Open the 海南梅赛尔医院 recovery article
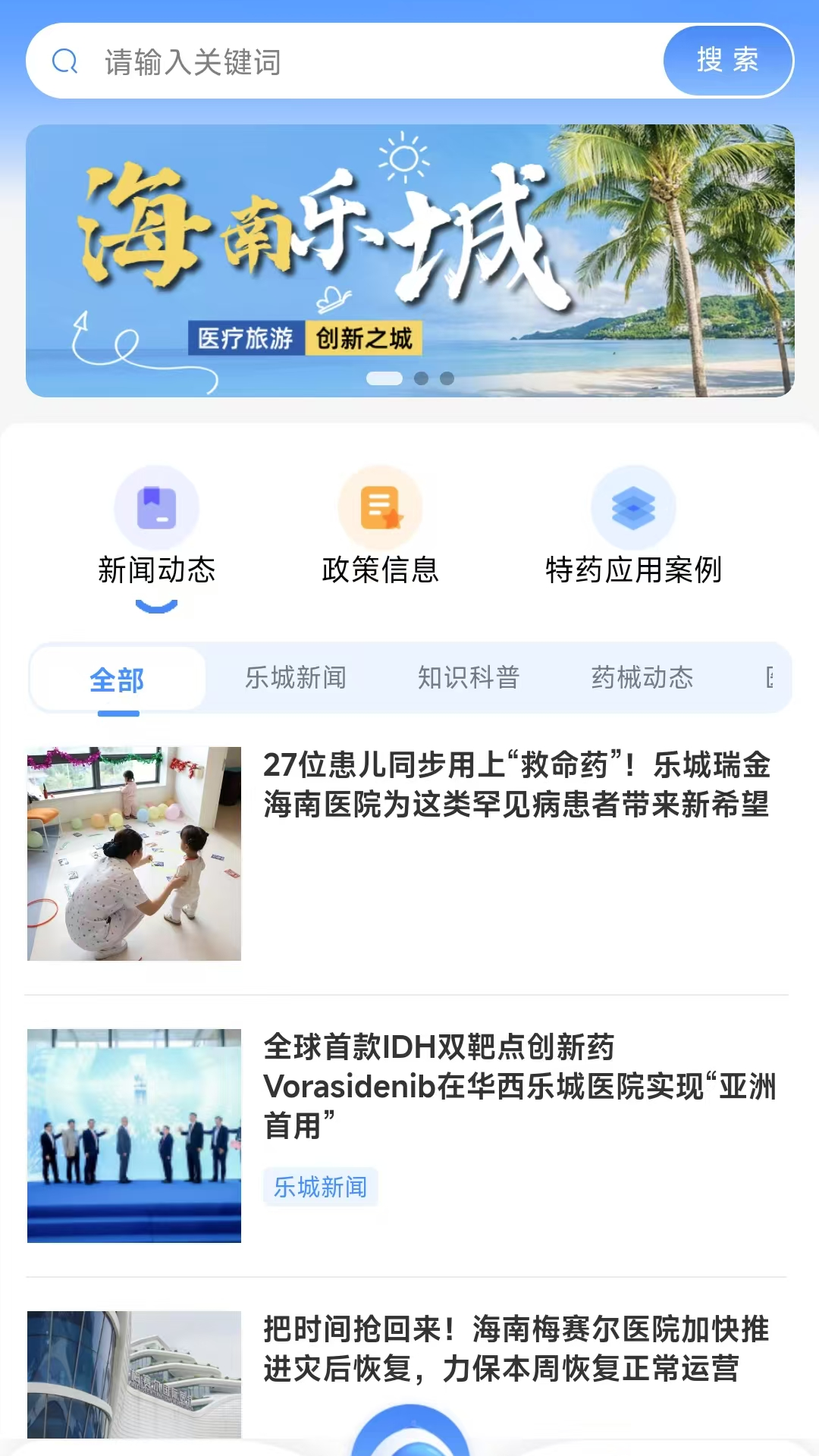Viewport: 819px width, 1456px height. (x=516, y=1349)
